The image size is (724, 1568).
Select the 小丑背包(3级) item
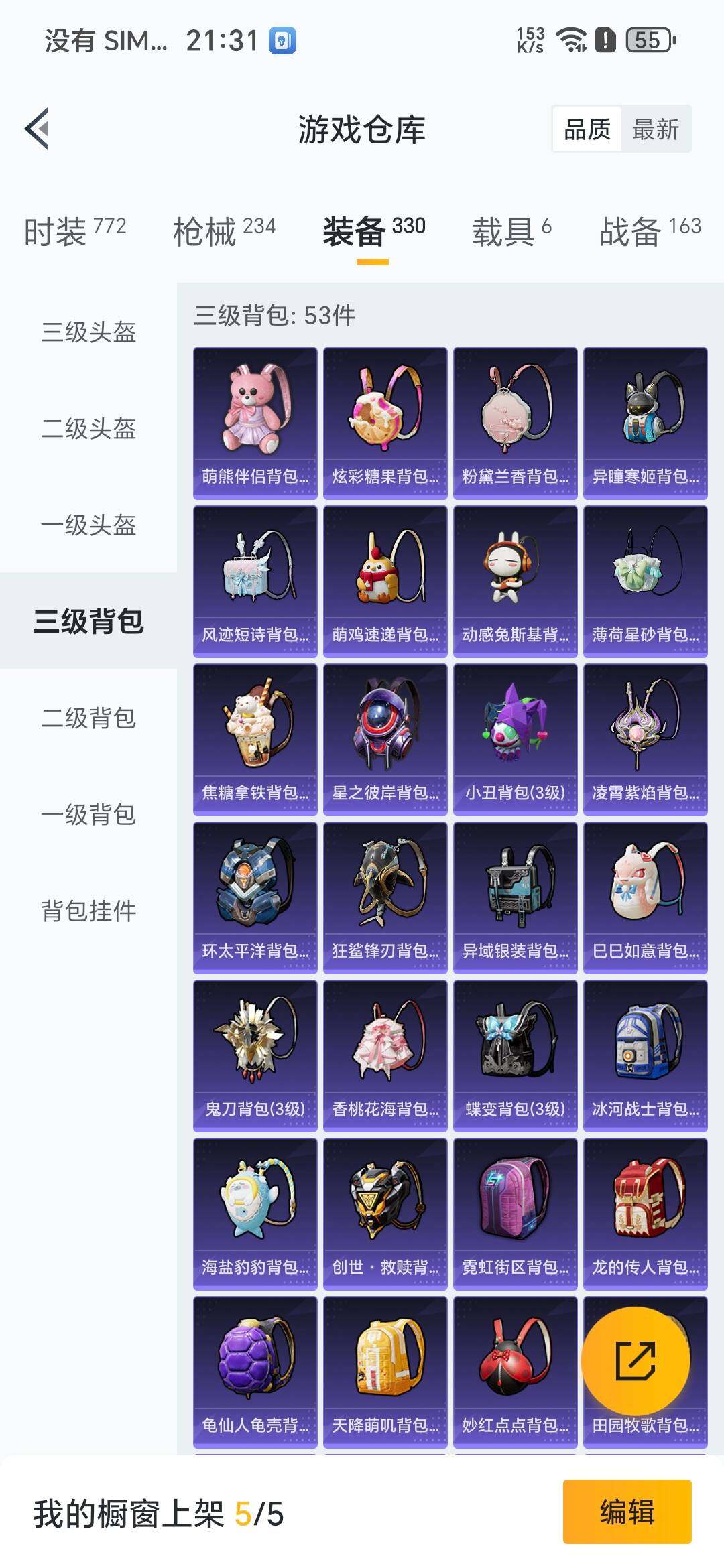514,737
